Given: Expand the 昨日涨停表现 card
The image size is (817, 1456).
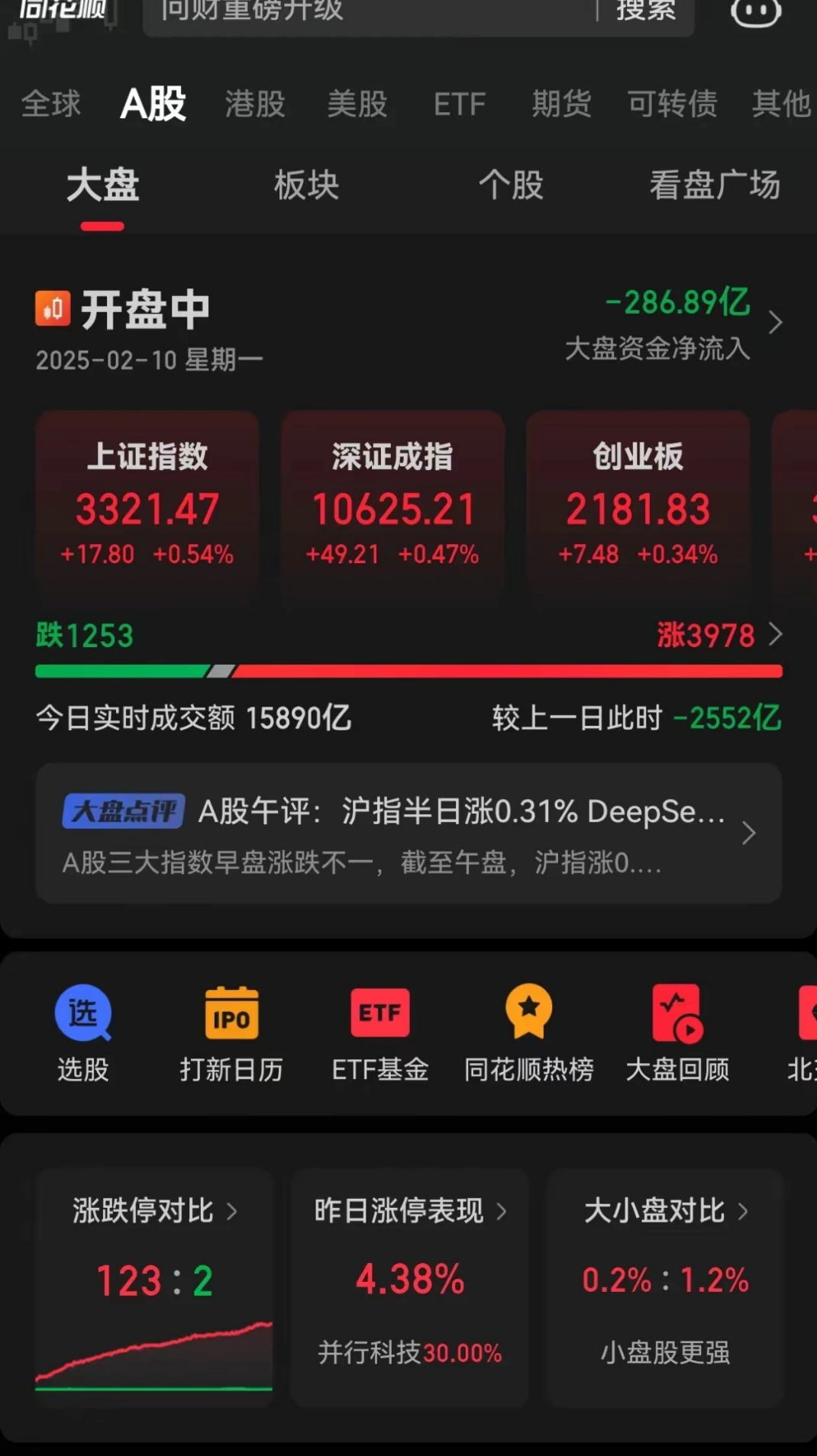Looking at the screenshot, I should (409, 1211).
